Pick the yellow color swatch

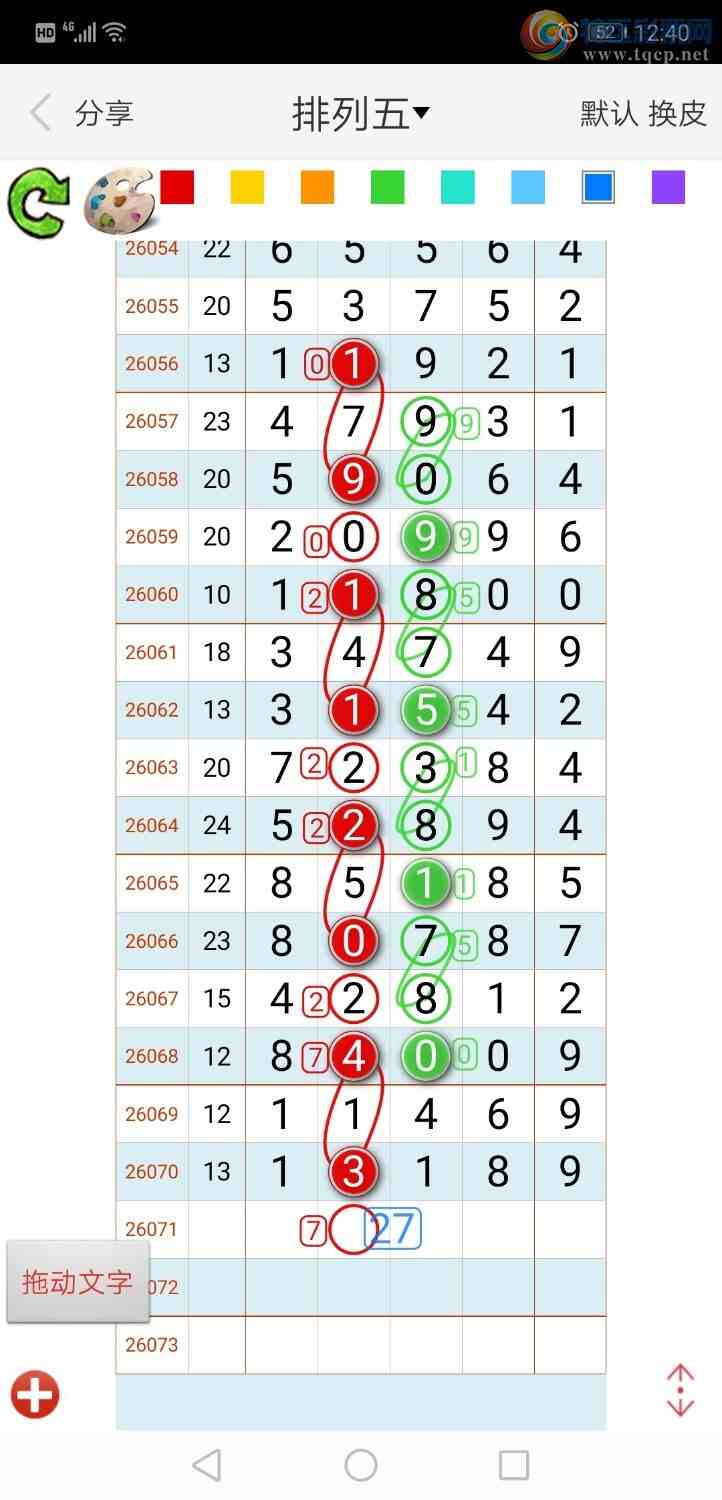click(x=247, y=187)
